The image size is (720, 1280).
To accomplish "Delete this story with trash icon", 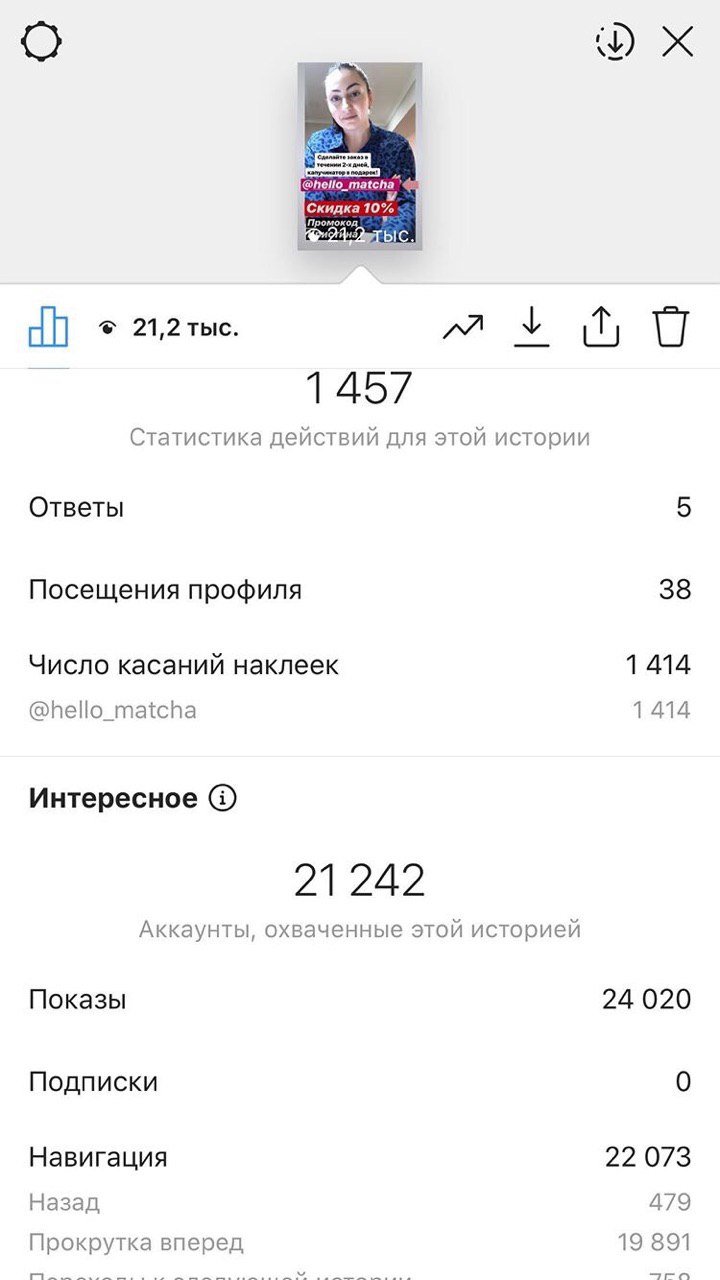I will (671, 327).
